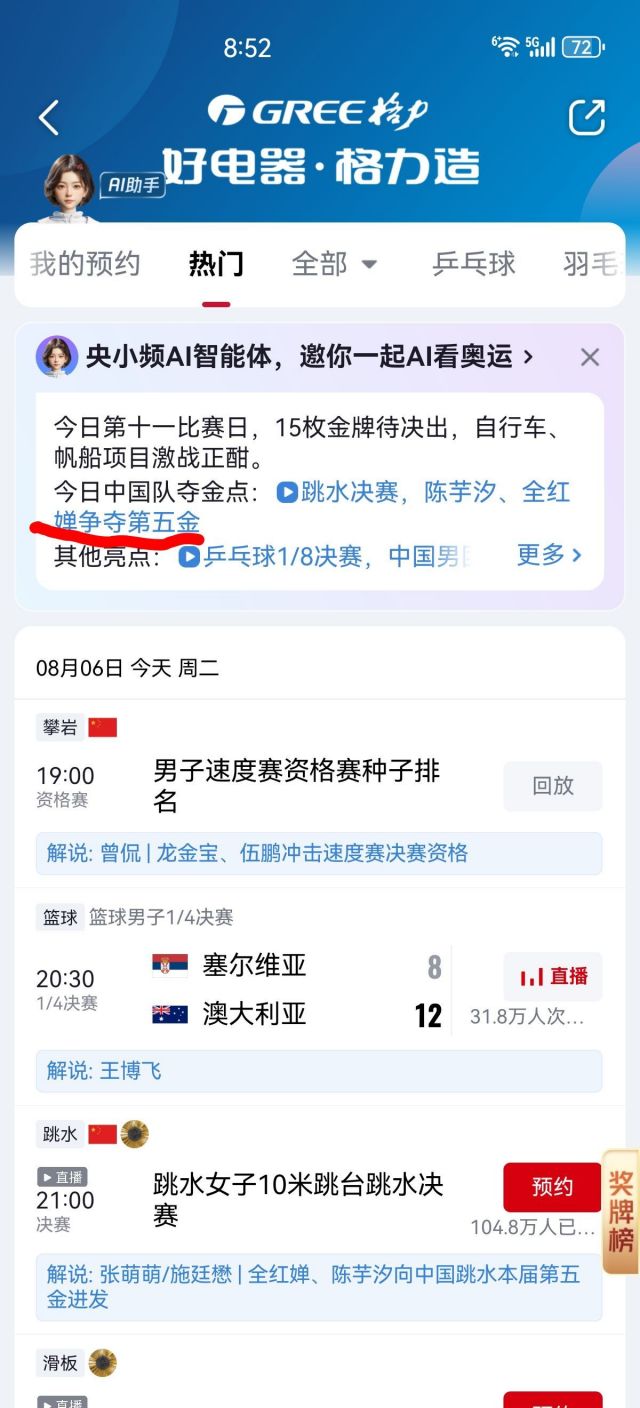Go back using the top-left arrow
640x1408 pixels.
(x=49, y=118)
